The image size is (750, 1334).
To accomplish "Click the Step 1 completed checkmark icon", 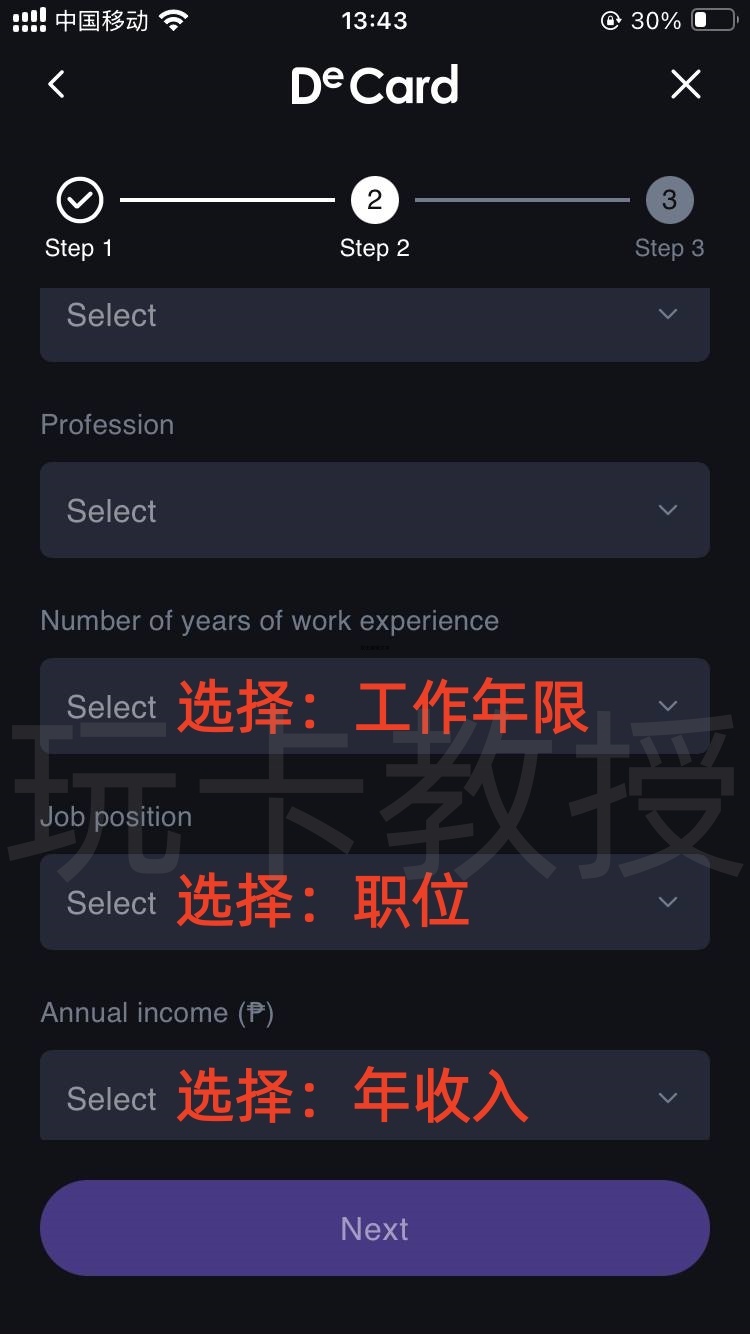I will tap(78, 199).
